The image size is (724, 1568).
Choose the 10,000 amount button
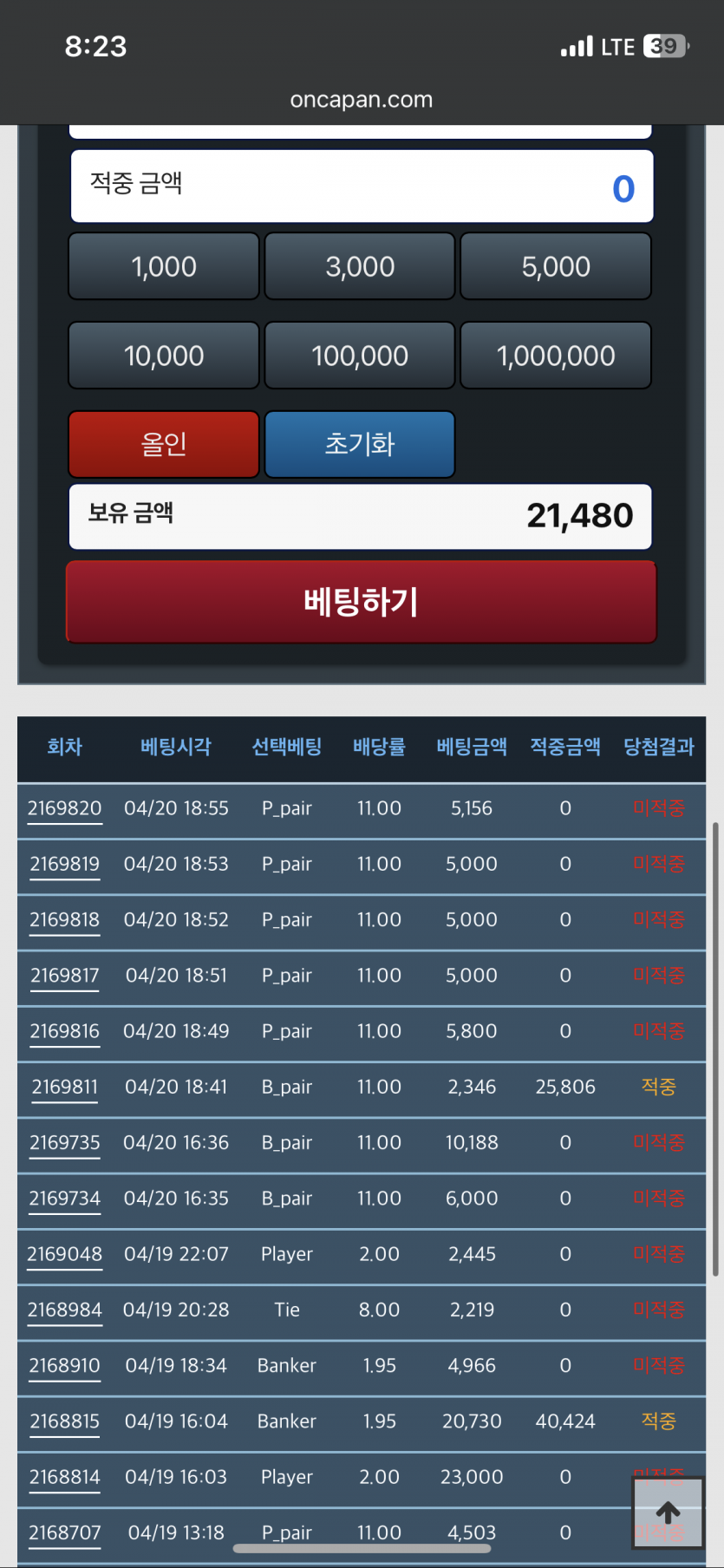point(164,356)
